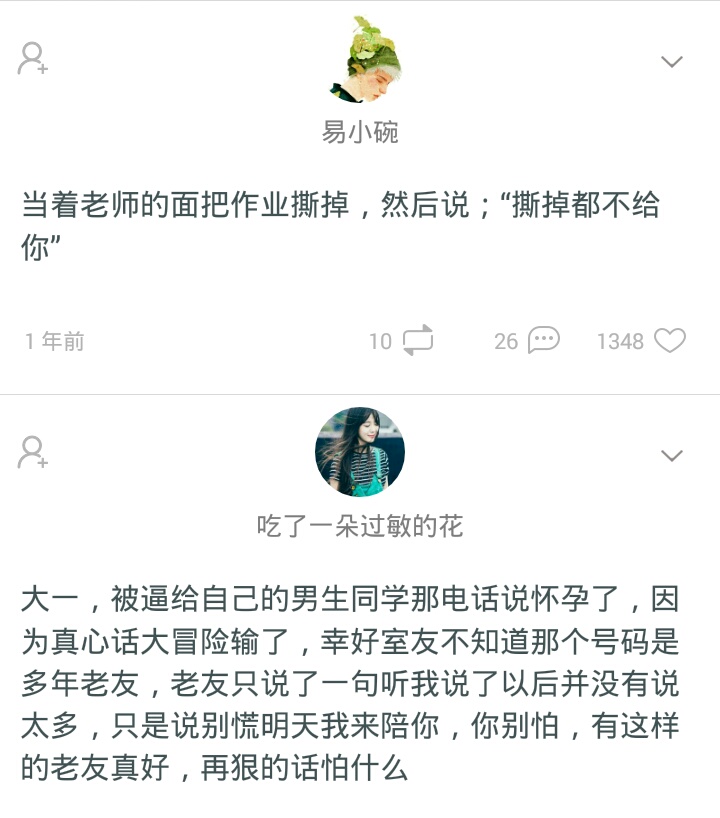Tap the username 易小碗
720x818 pixels.
[362, 132]
